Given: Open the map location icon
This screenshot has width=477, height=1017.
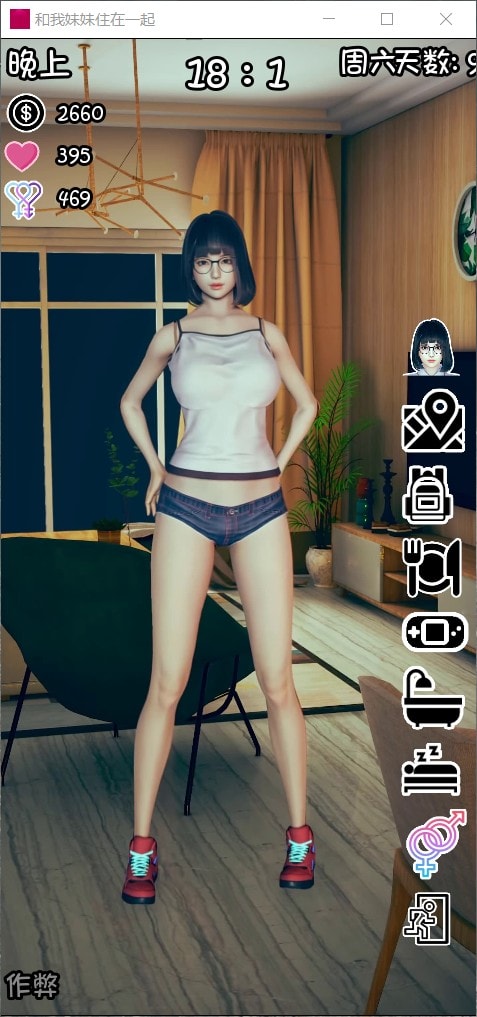Looking at the screenshot, I should (x=434, y=420).
